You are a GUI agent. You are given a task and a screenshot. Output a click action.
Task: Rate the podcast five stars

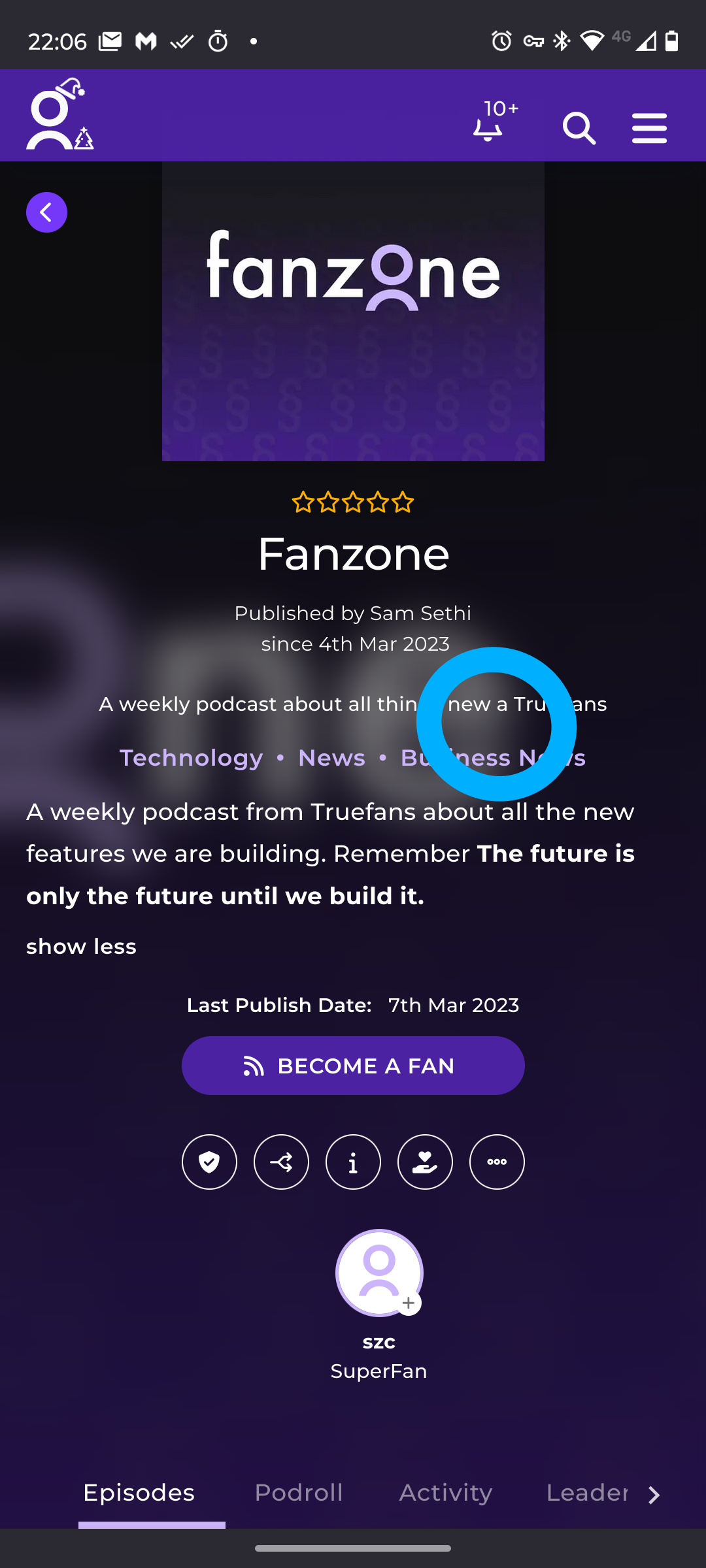tap(403, 502)
